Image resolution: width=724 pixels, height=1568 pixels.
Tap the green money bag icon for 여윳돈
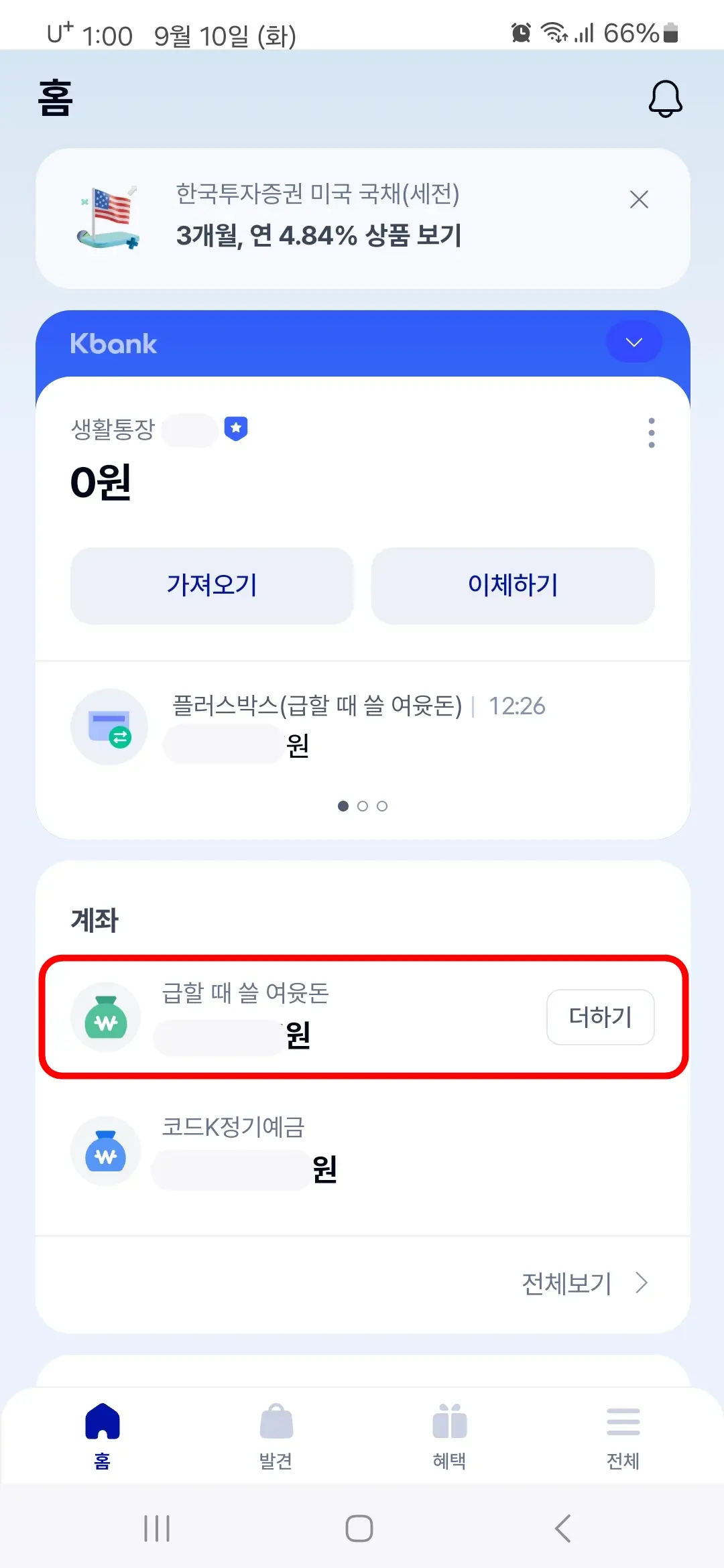tap(105, 1017)
